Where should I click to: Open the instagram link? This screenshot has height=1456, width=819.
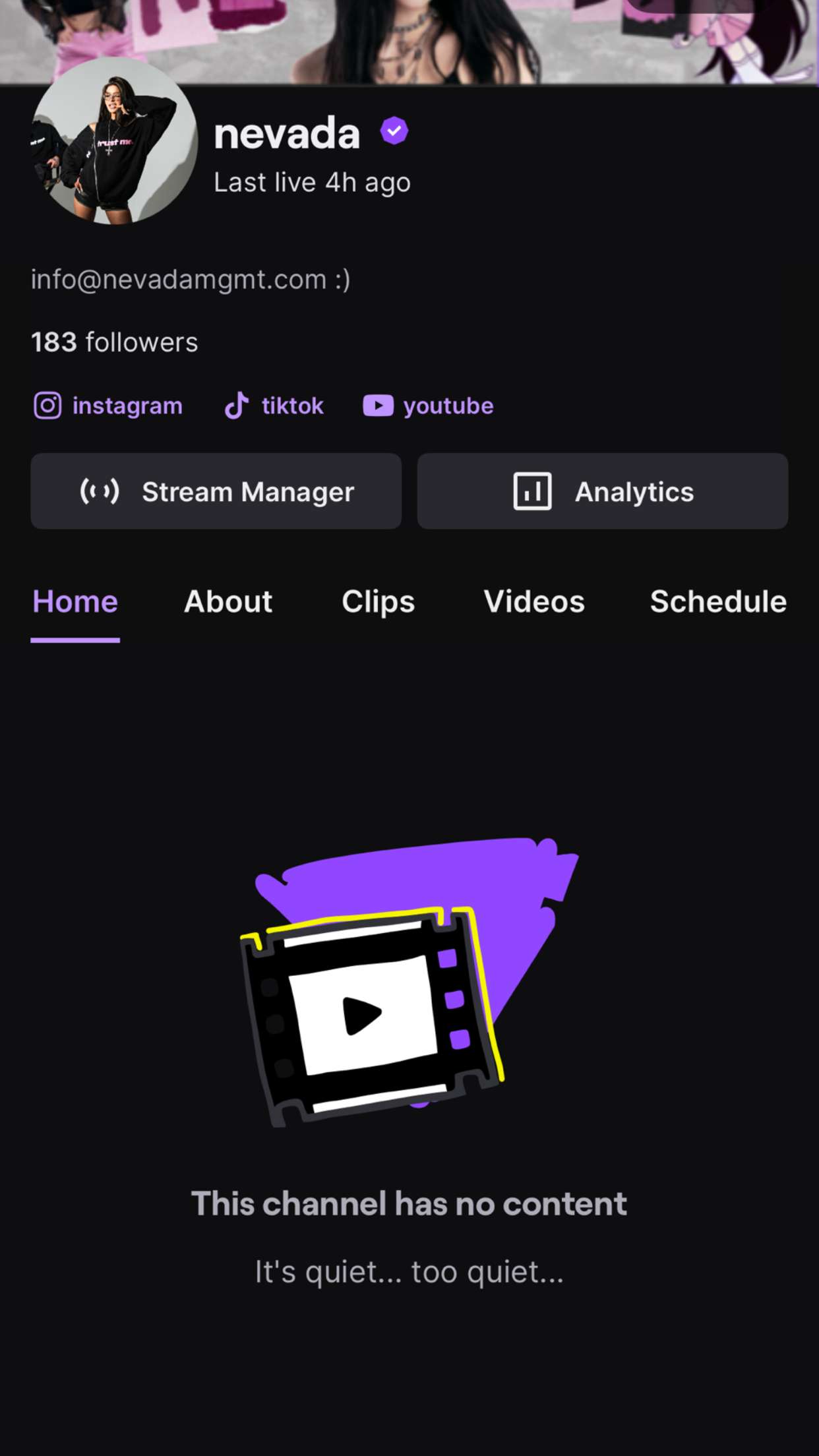coord(109,406)
